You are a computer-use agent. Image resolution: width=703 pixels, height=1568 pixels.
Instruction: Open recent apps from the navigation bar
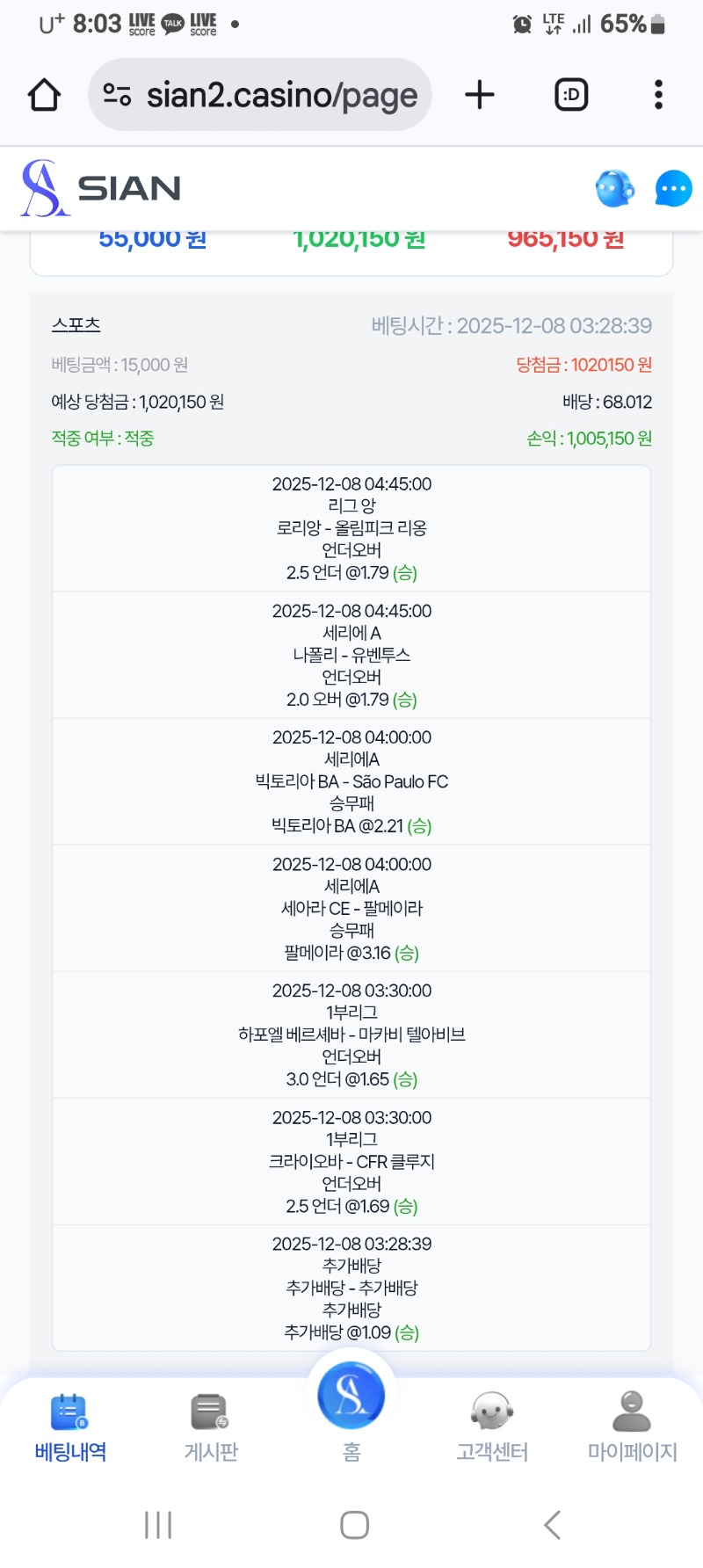pos(156,1526)
